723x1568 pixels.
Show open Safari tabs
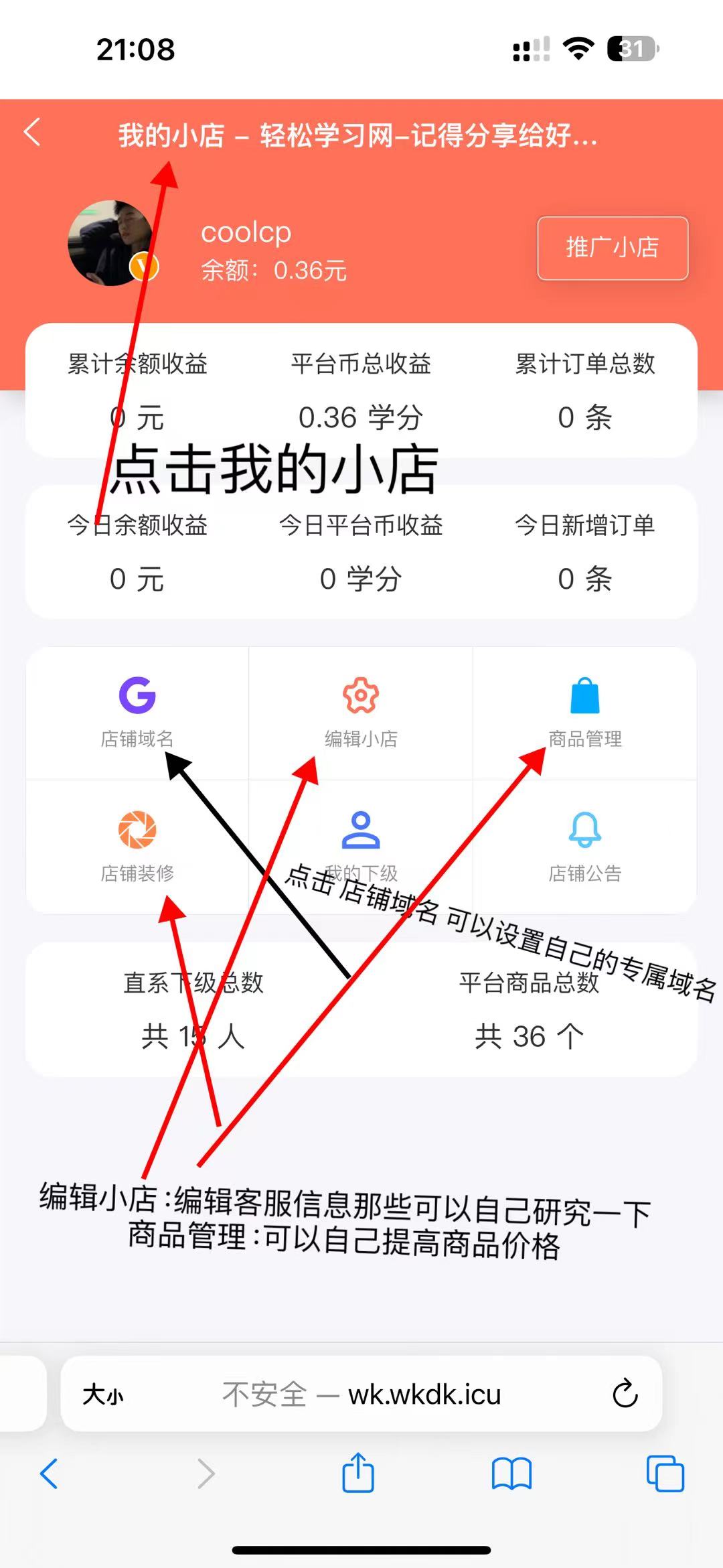coord(665,1474)
